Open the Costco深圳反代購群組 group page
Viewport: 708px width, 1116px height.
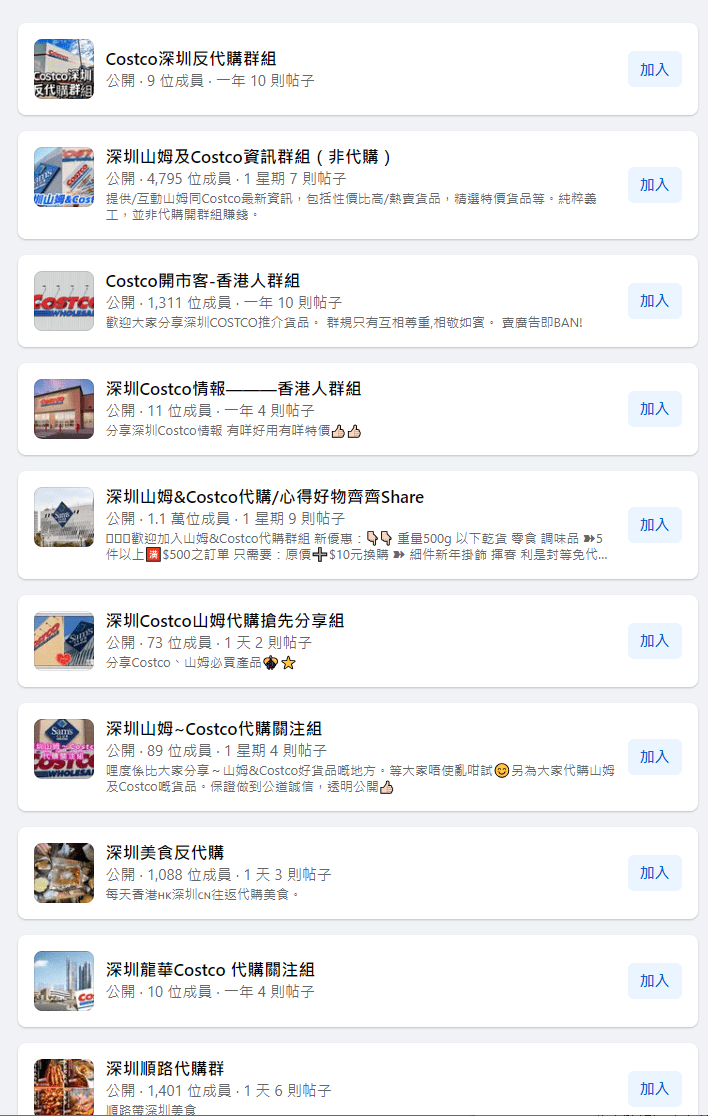pyautogui.click(x=190, y=59)
